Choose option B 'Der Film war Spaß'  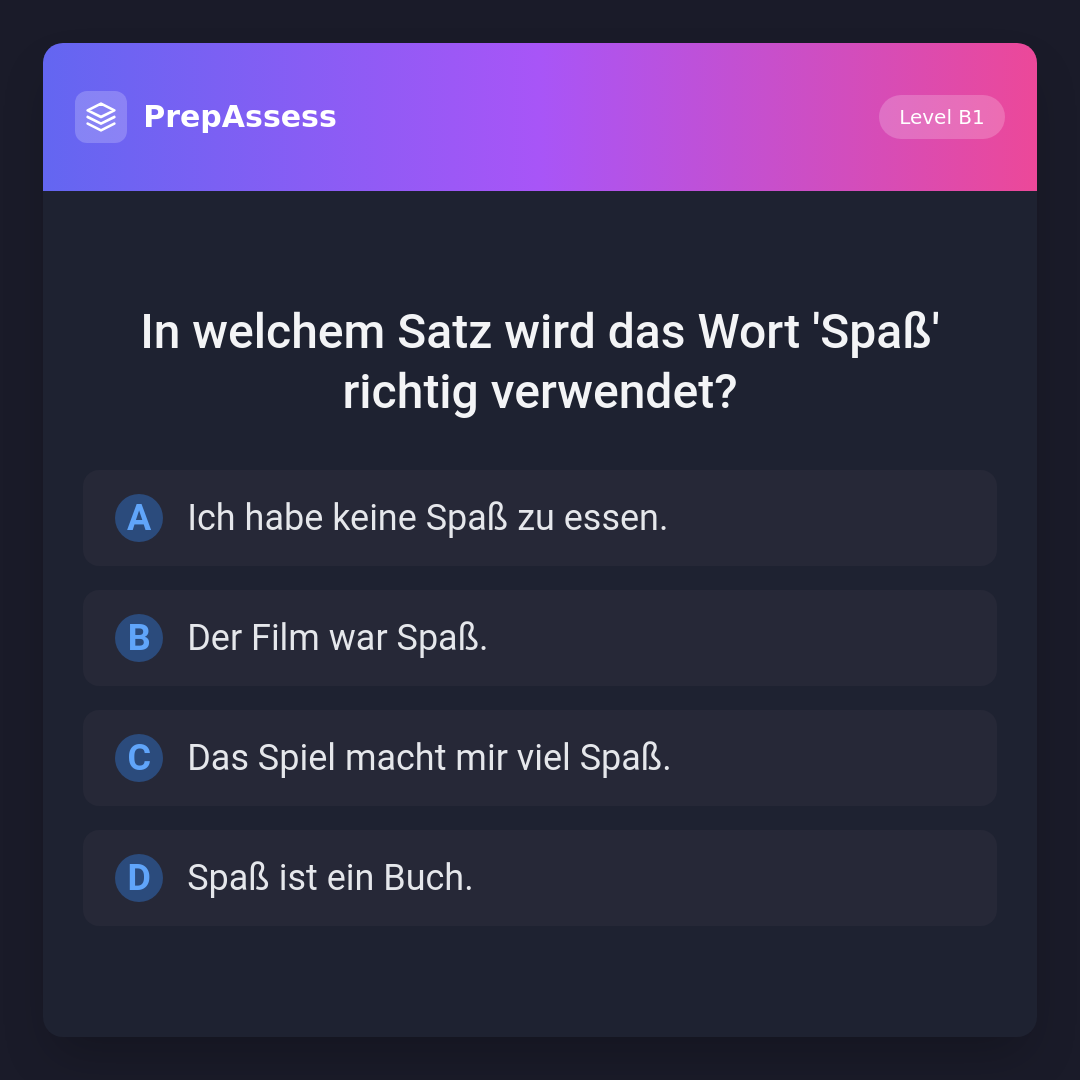(x=540, y=638)
